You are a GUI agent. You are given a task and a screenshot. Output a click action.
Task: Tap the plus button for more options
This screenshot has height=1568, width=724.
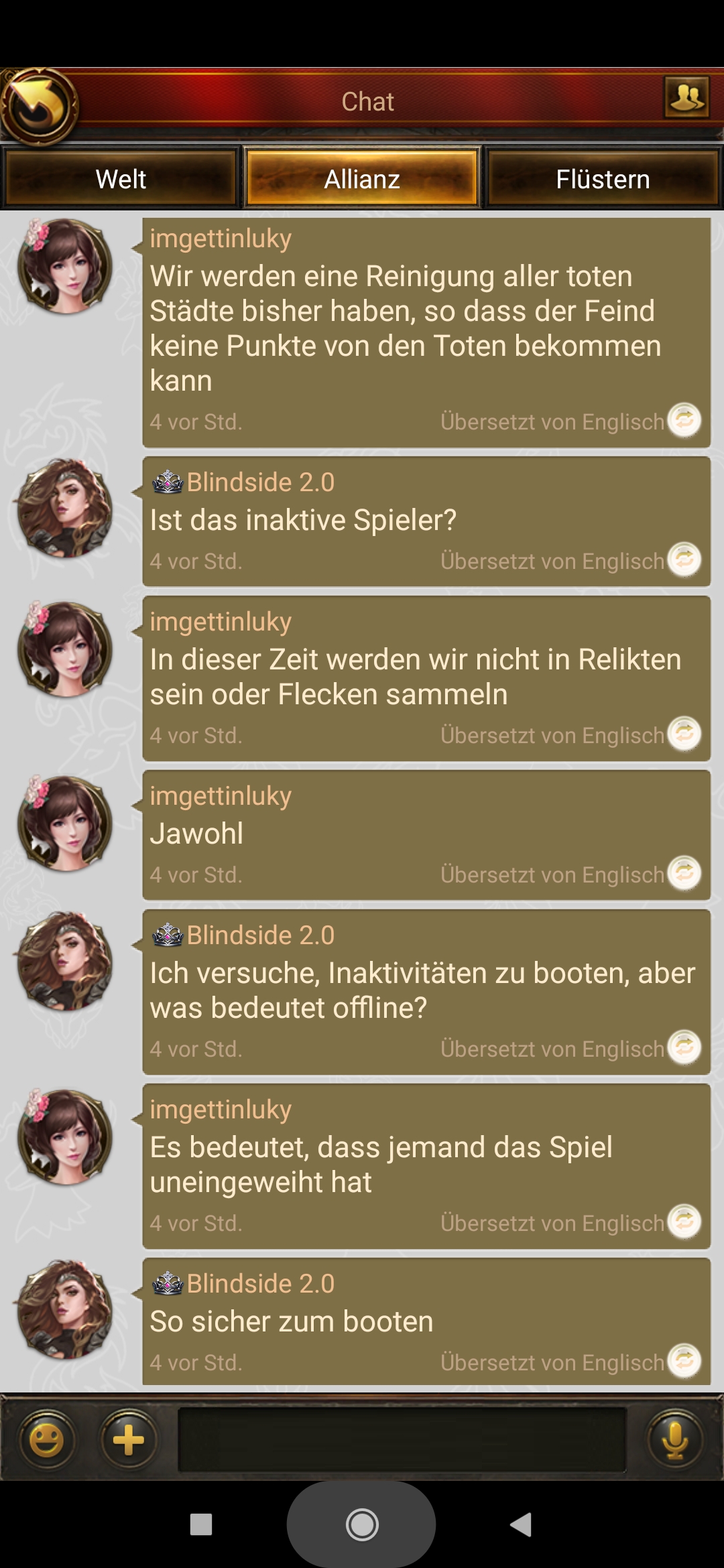click(129, 1439)
